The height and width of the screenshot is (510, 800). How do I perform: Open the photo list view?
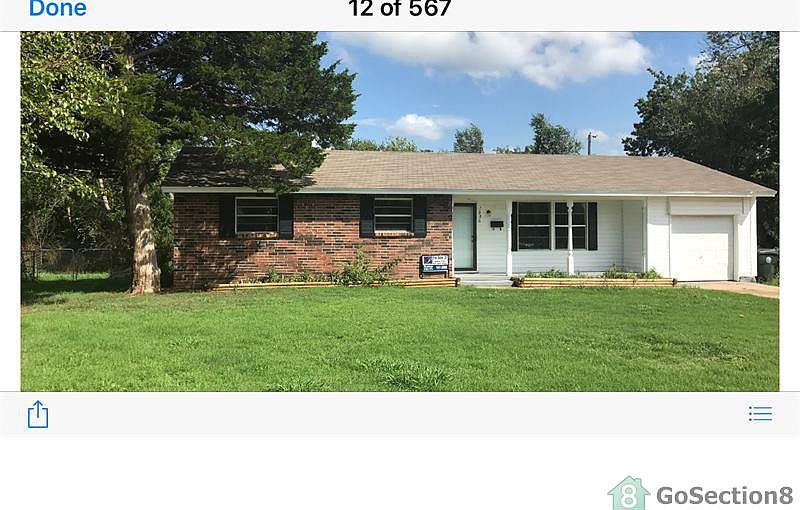coord(760,414)
